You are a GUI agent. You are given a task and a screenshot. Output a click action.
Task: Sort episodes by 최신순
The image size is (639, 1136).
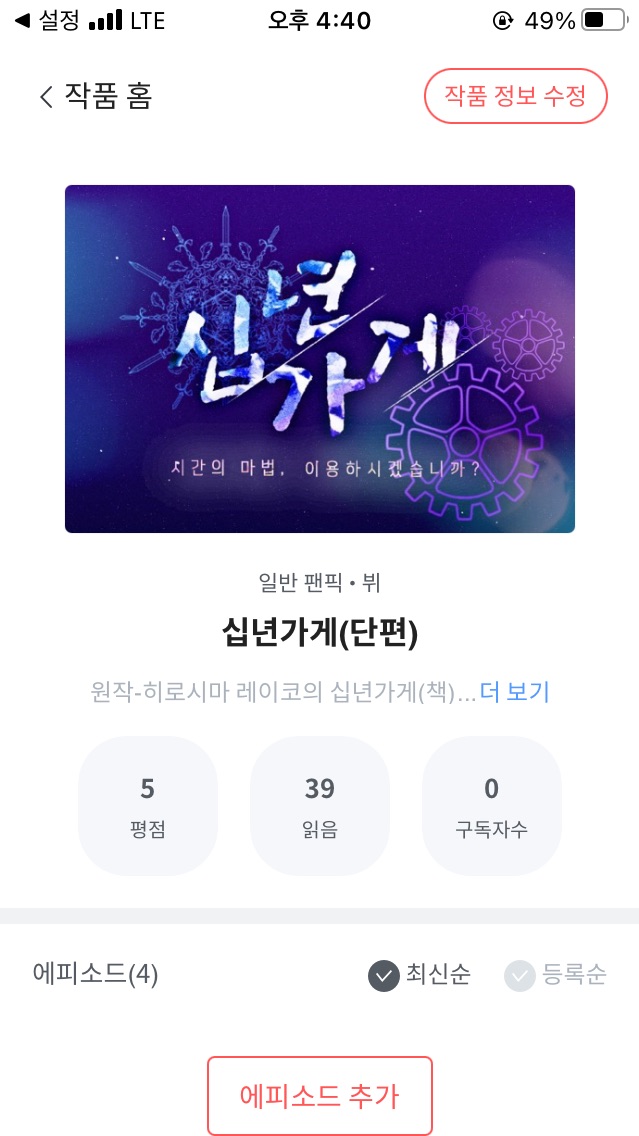(x=420, y=974)
